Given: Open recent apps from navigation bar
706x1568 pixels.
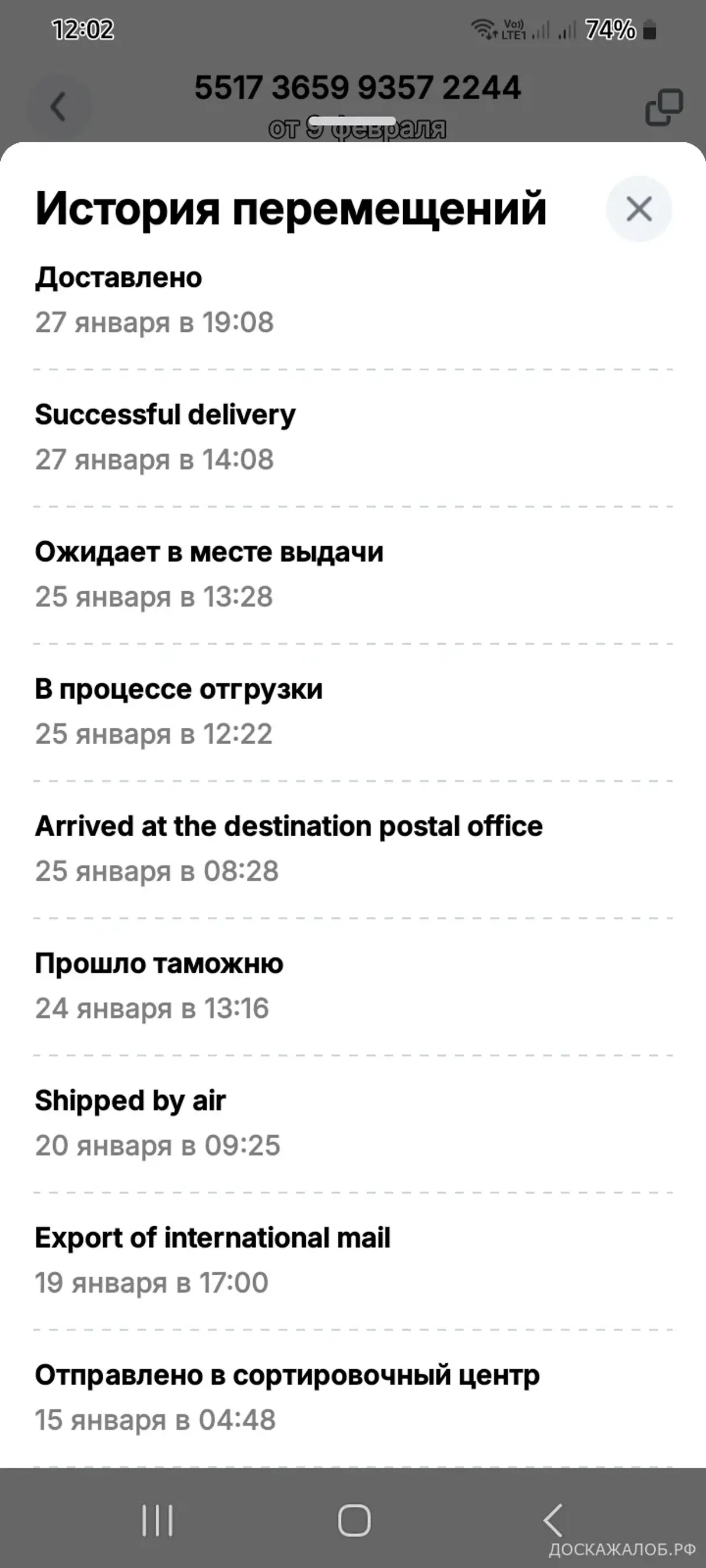Looking at the screenshot, I should (x=158, y=1520).
